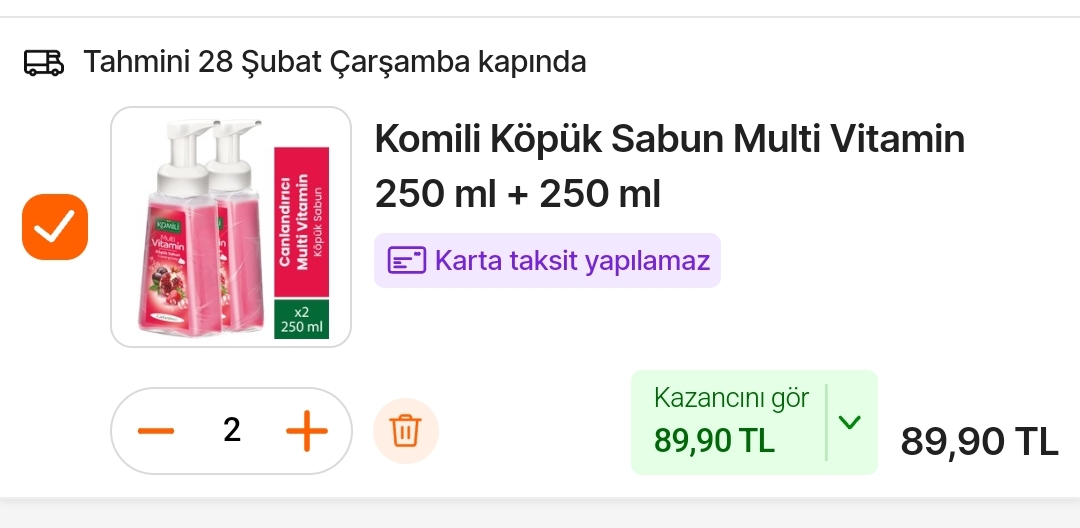Open the Komili Köpük Sabun product image
Viewport: 1080px width, 528px height.
click(x=231, y=227)
